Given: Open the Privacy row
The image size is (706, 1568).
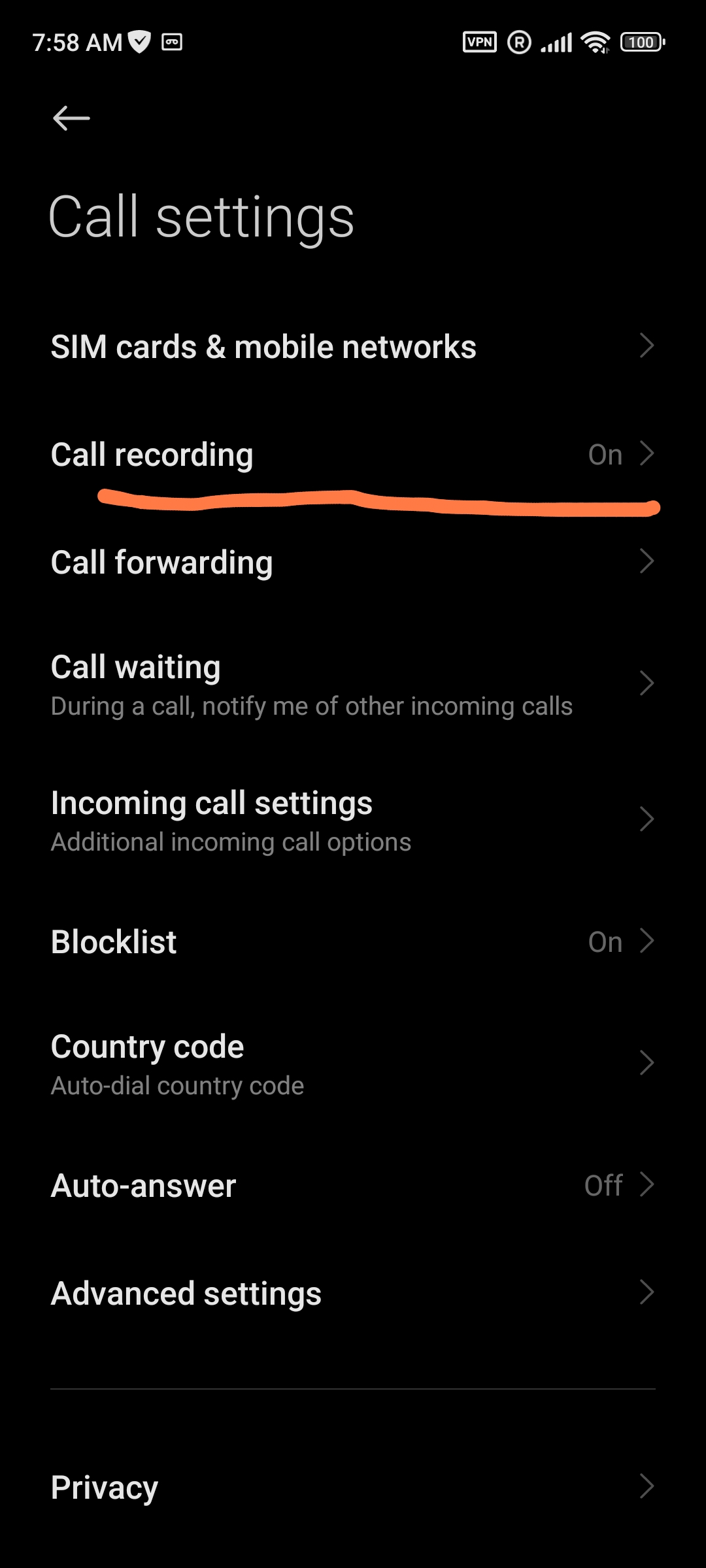Looking at the screenshot, I should tap(353, 1488).
